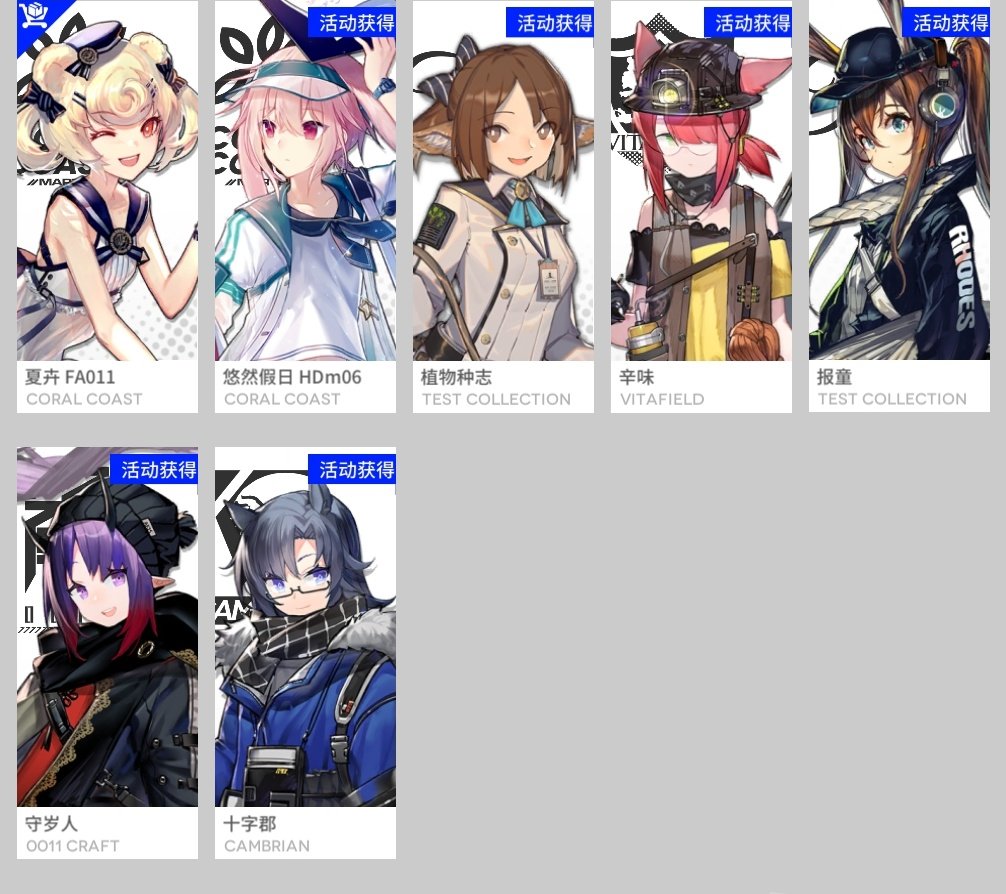
Task: Select the 植物种志 skin card
Action: [503, 205]
